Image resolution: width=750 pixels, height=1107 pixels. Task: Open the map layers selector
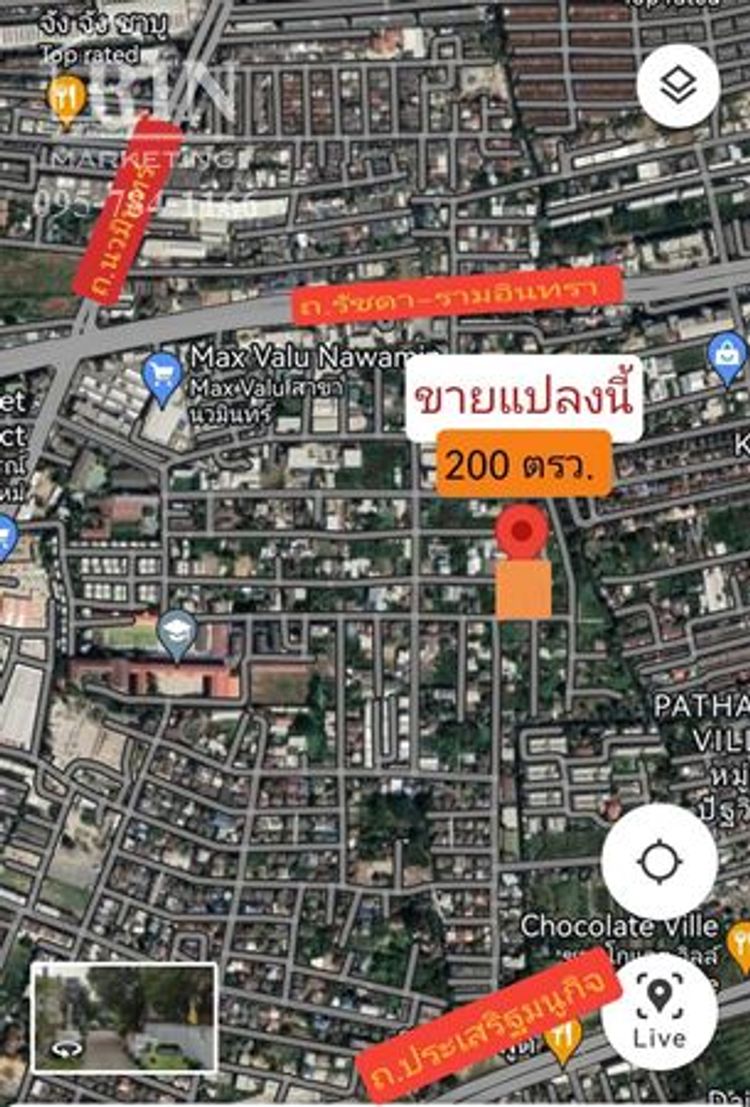678,86
